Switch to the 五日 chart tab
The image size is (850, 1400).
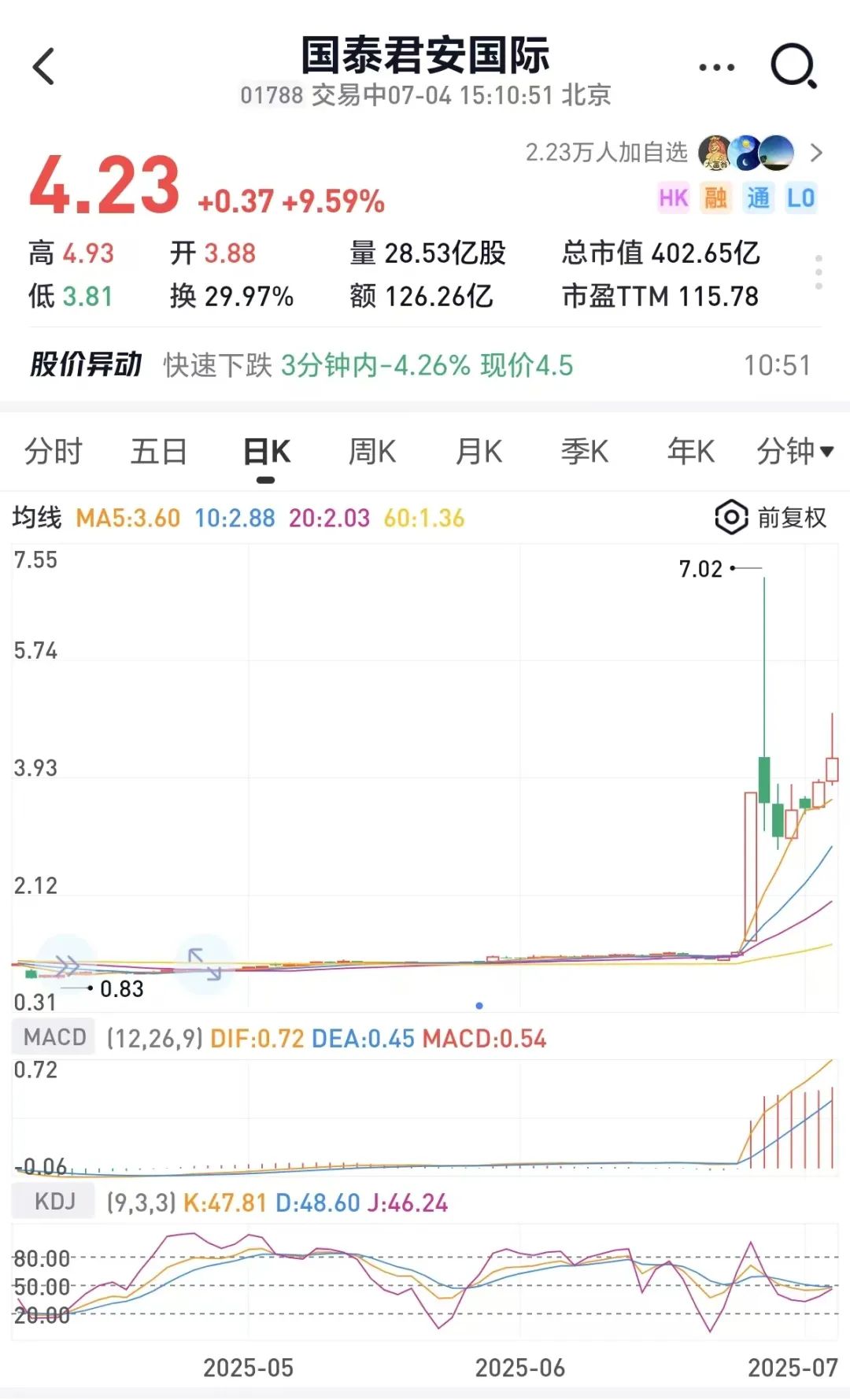pos(158,452)
